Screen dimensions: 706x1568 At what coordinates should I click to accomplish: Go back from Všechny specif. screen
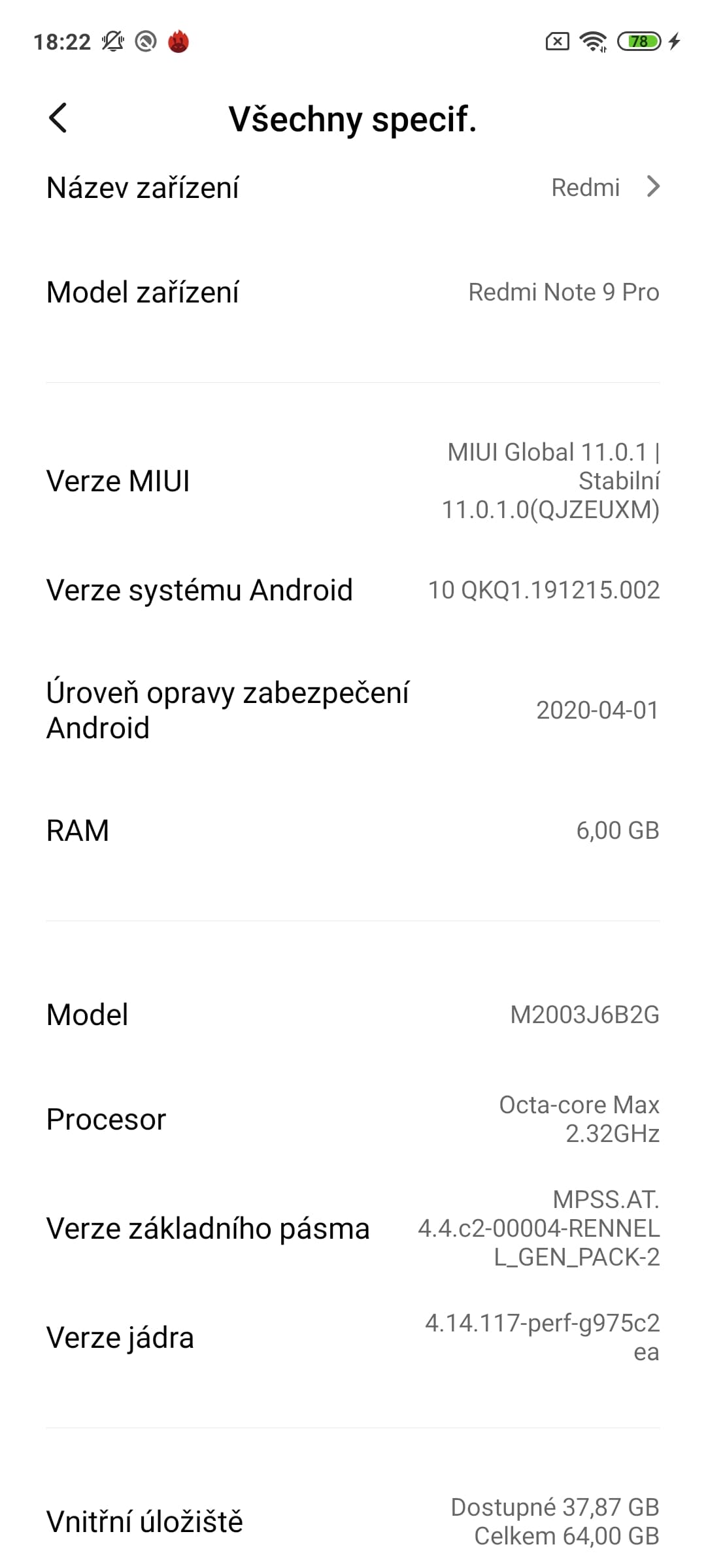click(x=58, y=118)
